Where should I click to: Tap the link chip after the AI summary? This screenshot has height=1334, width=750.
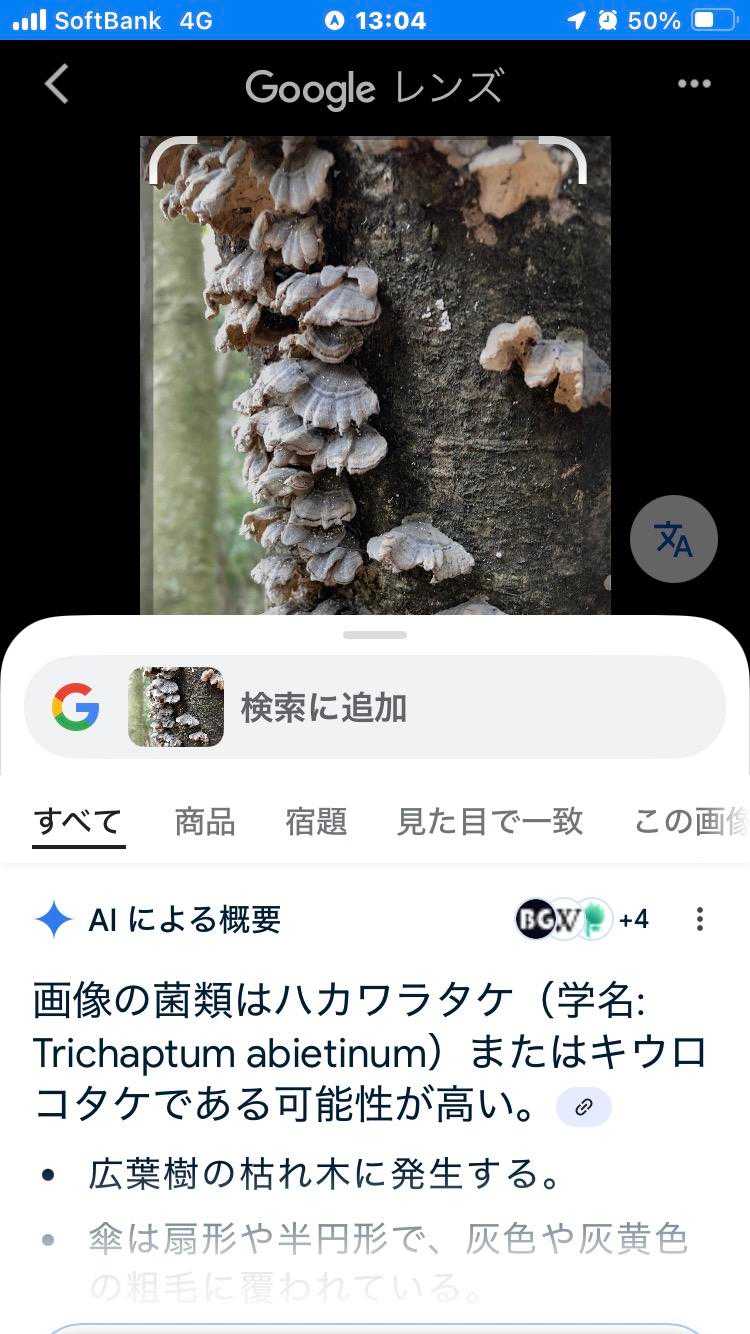click(584, 1107)
